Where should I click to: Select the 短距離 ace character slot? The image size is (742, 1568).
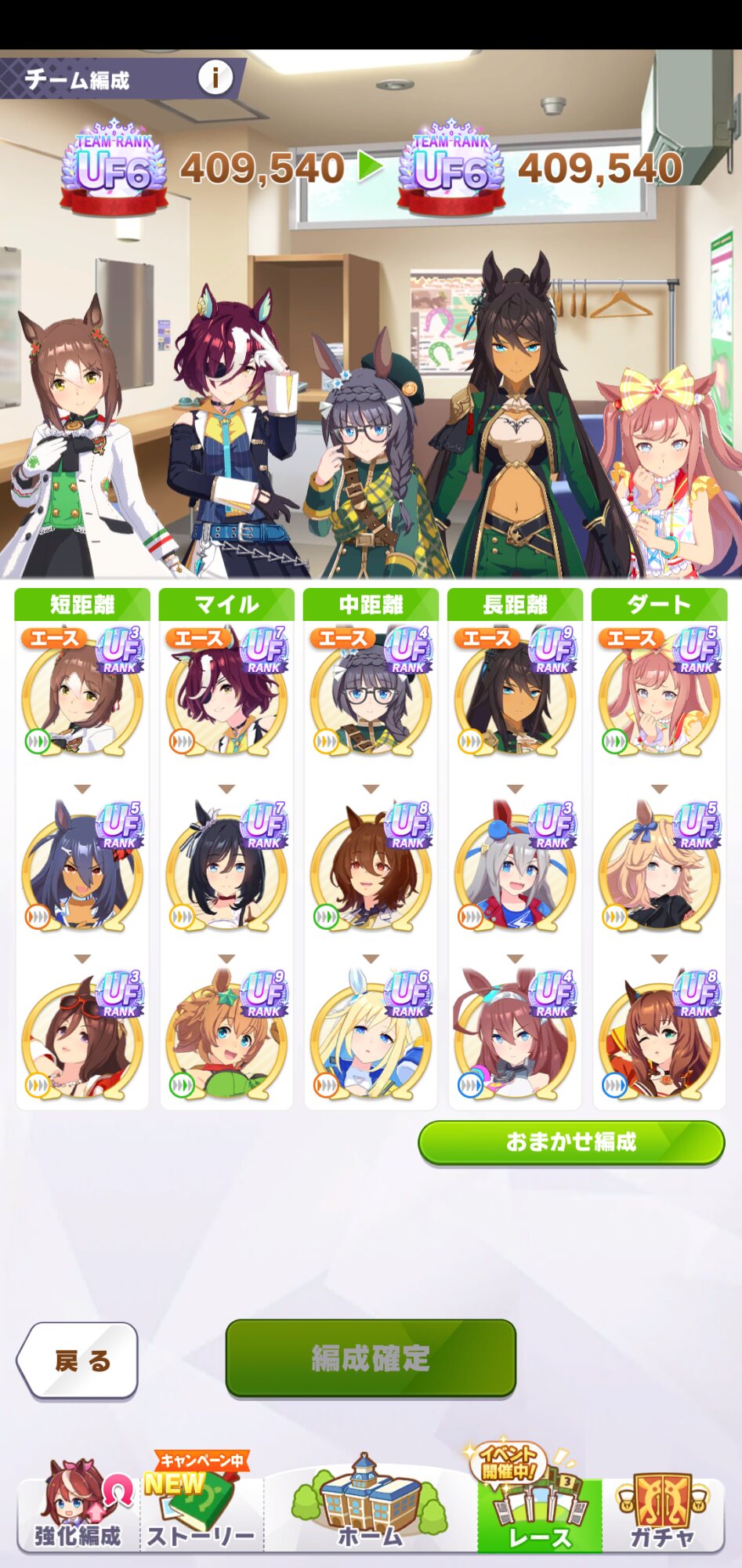[x=82, y=693]
